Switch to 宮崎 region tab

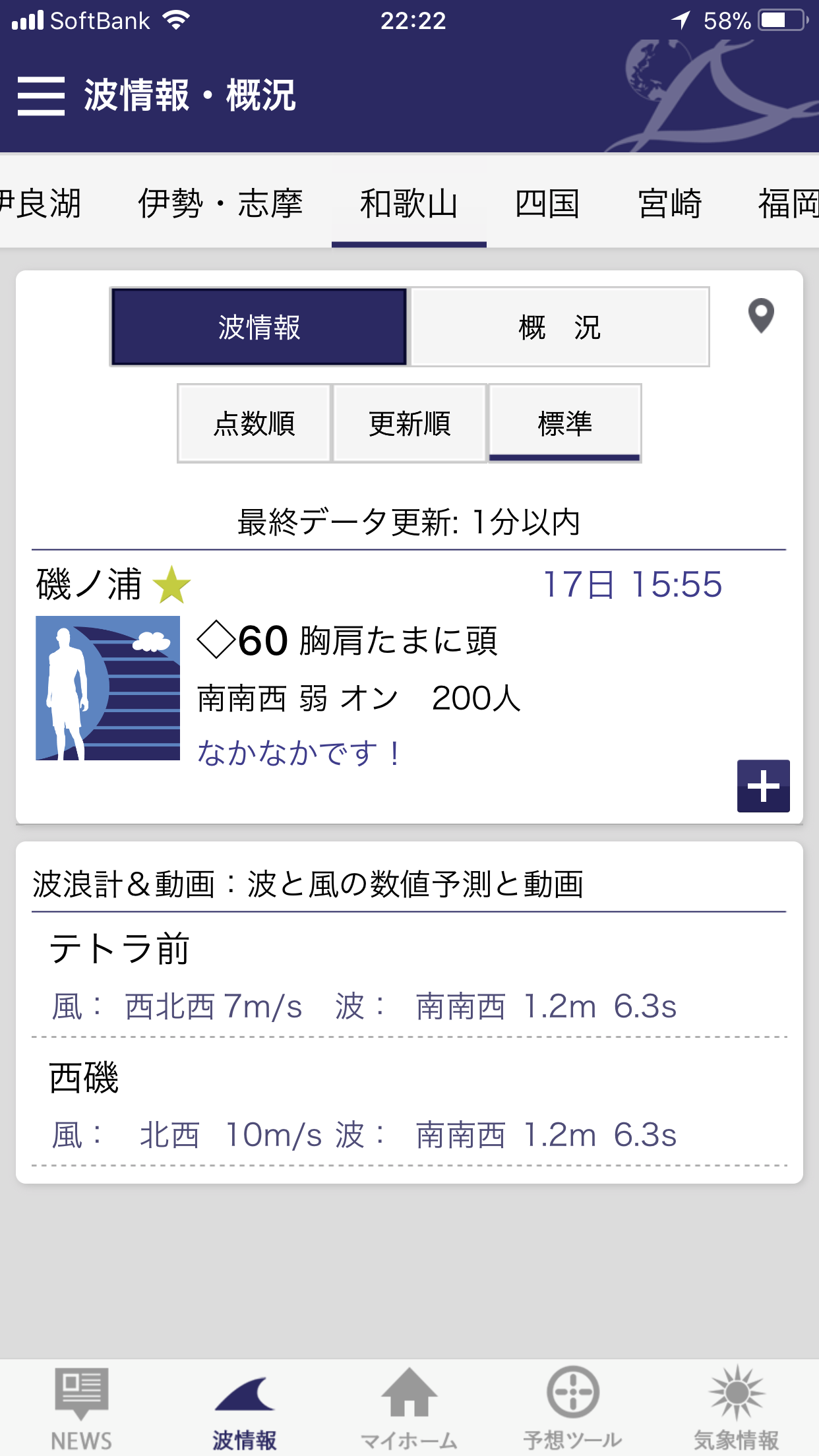pos(669,203)
